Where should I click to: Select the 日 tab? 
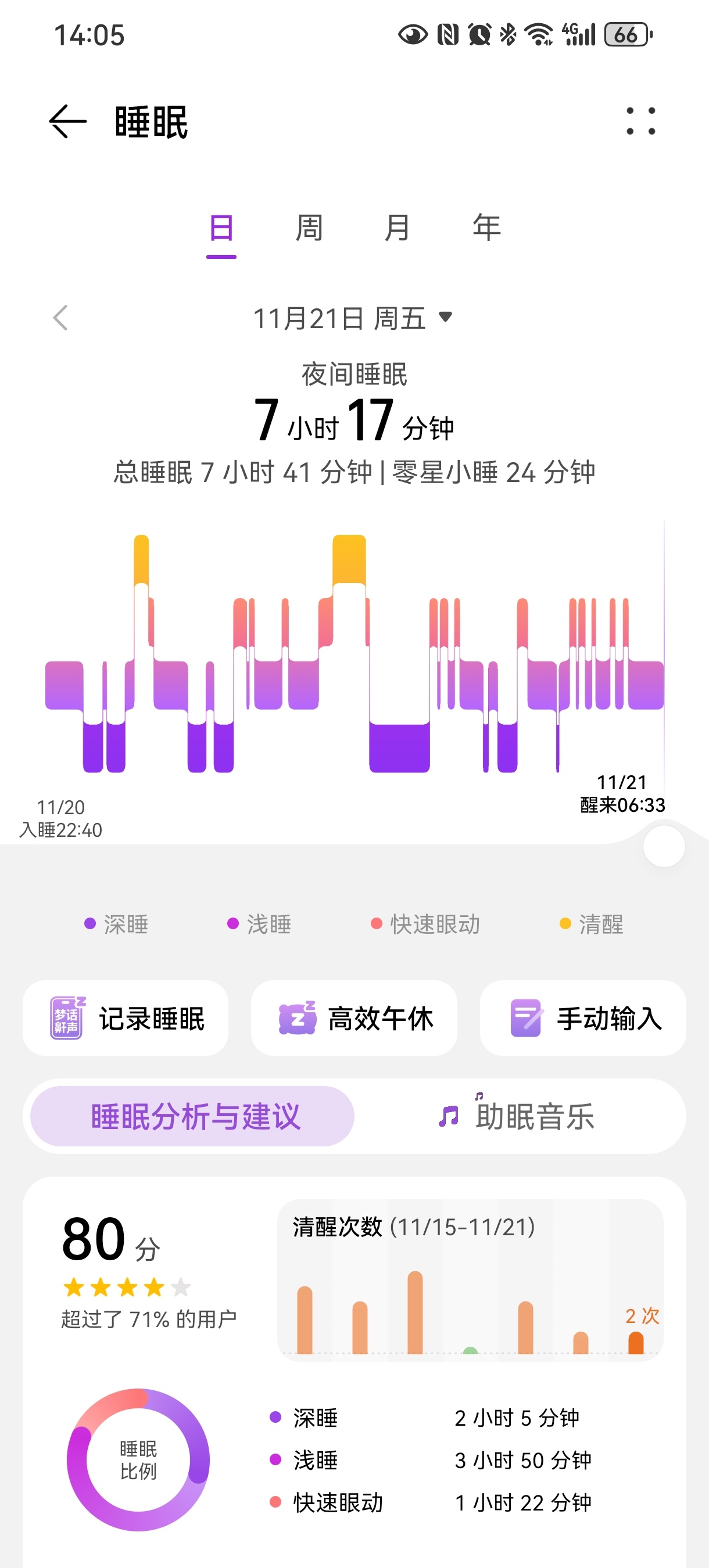point(221,229)
